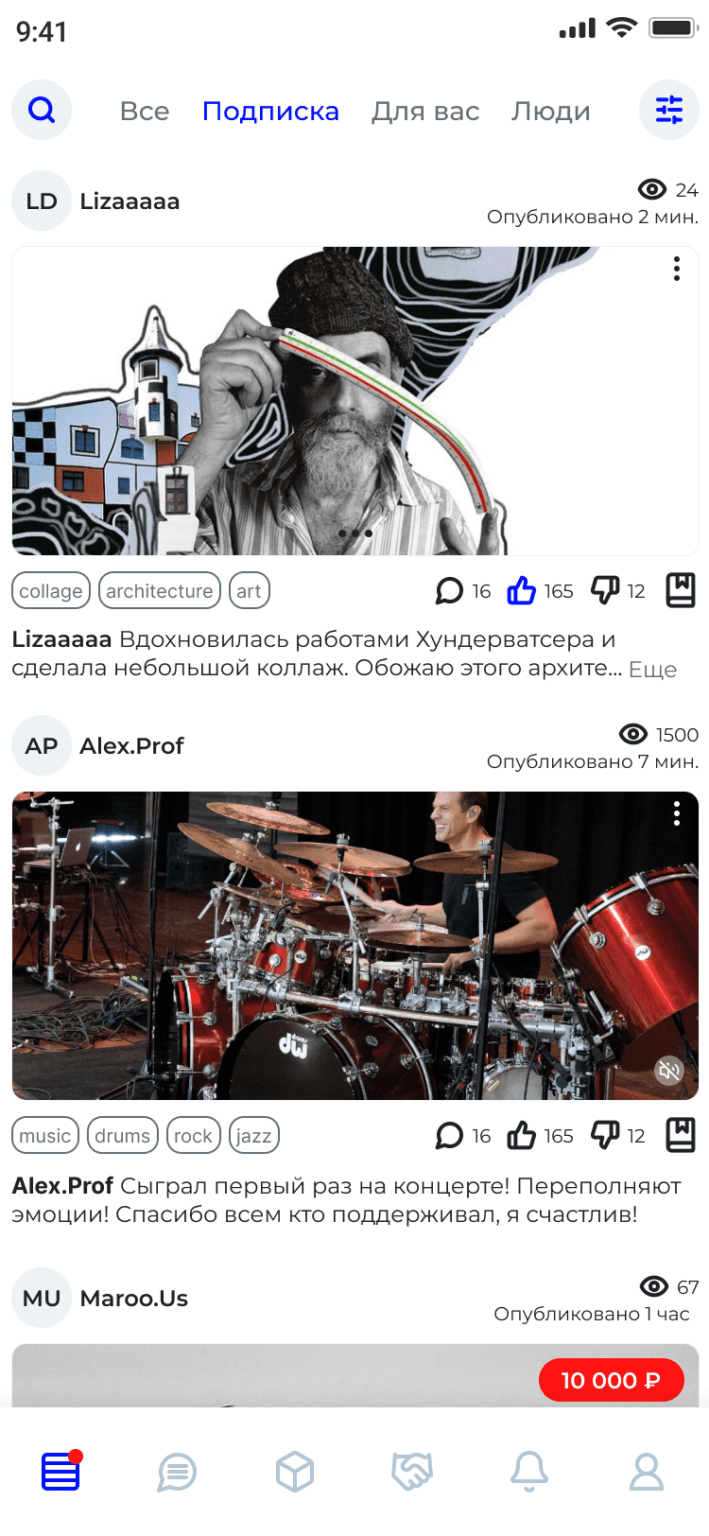Unmute the drum video sound
The image size is (709, 1536).
click(669, 1071)
